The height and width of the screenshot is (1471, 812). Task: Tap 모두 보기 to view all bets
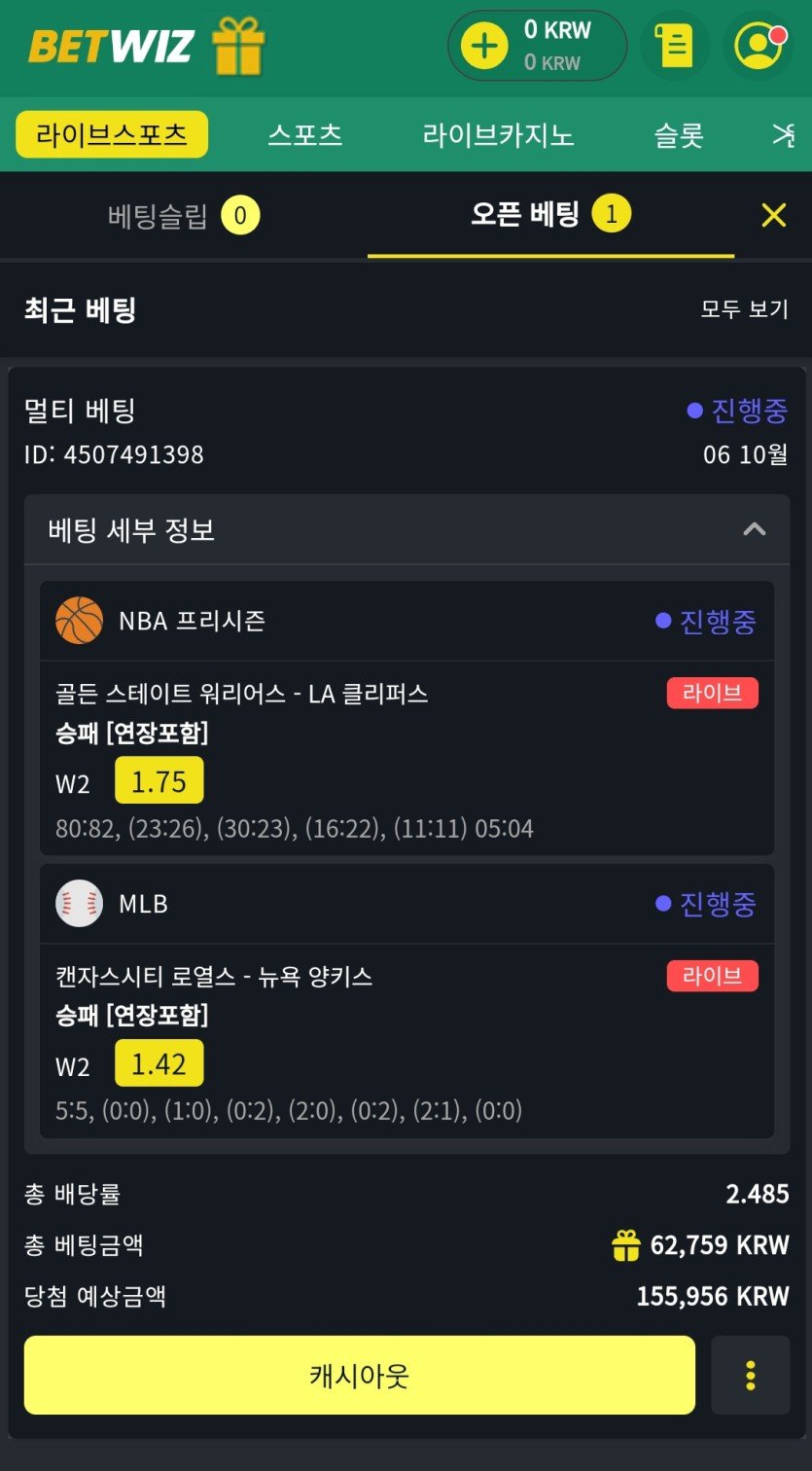pyautogui.click(x=744, y=309)
